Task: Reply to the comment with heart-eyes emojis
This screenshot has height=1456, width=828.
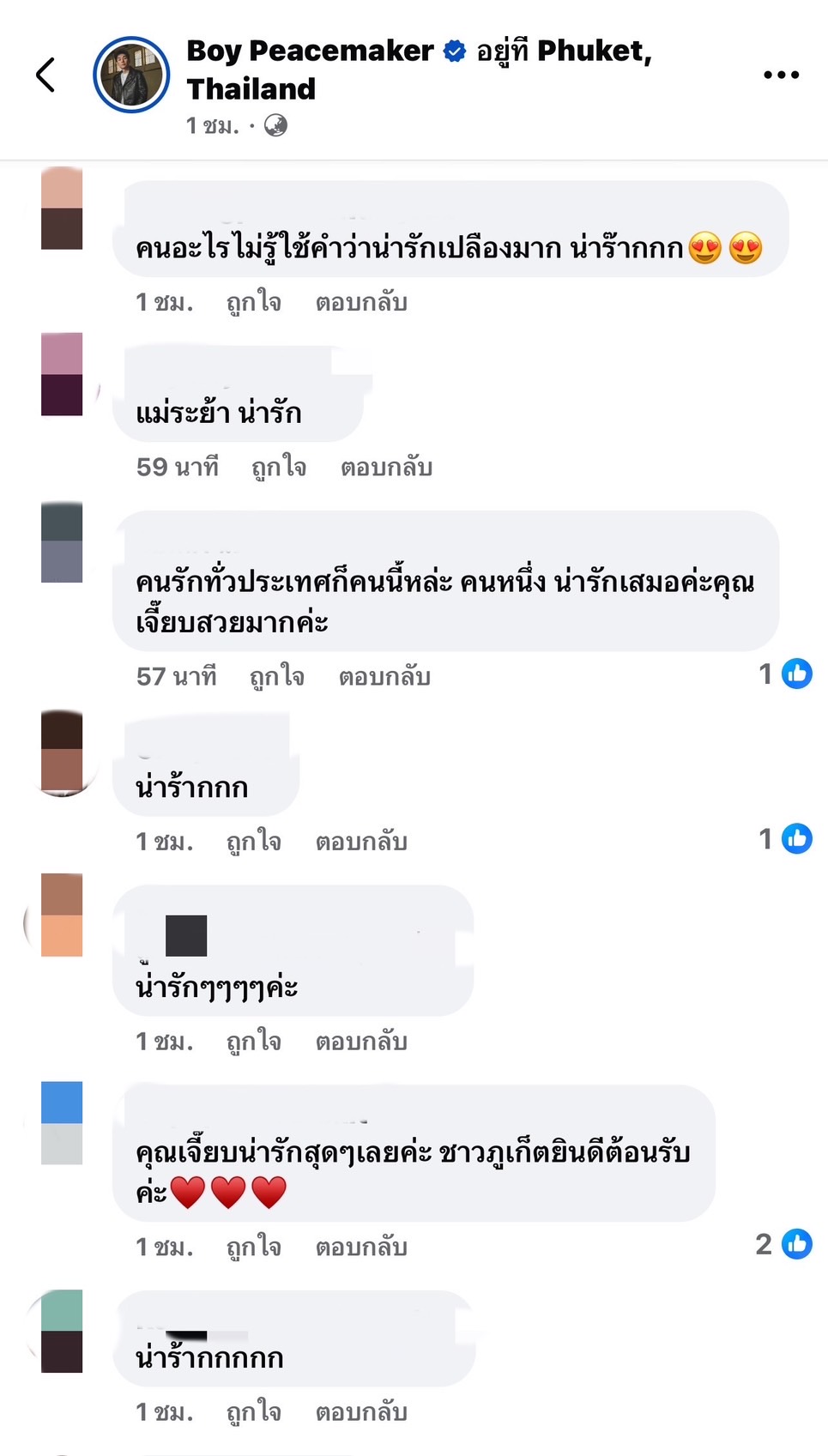Action: coord(361,302)
